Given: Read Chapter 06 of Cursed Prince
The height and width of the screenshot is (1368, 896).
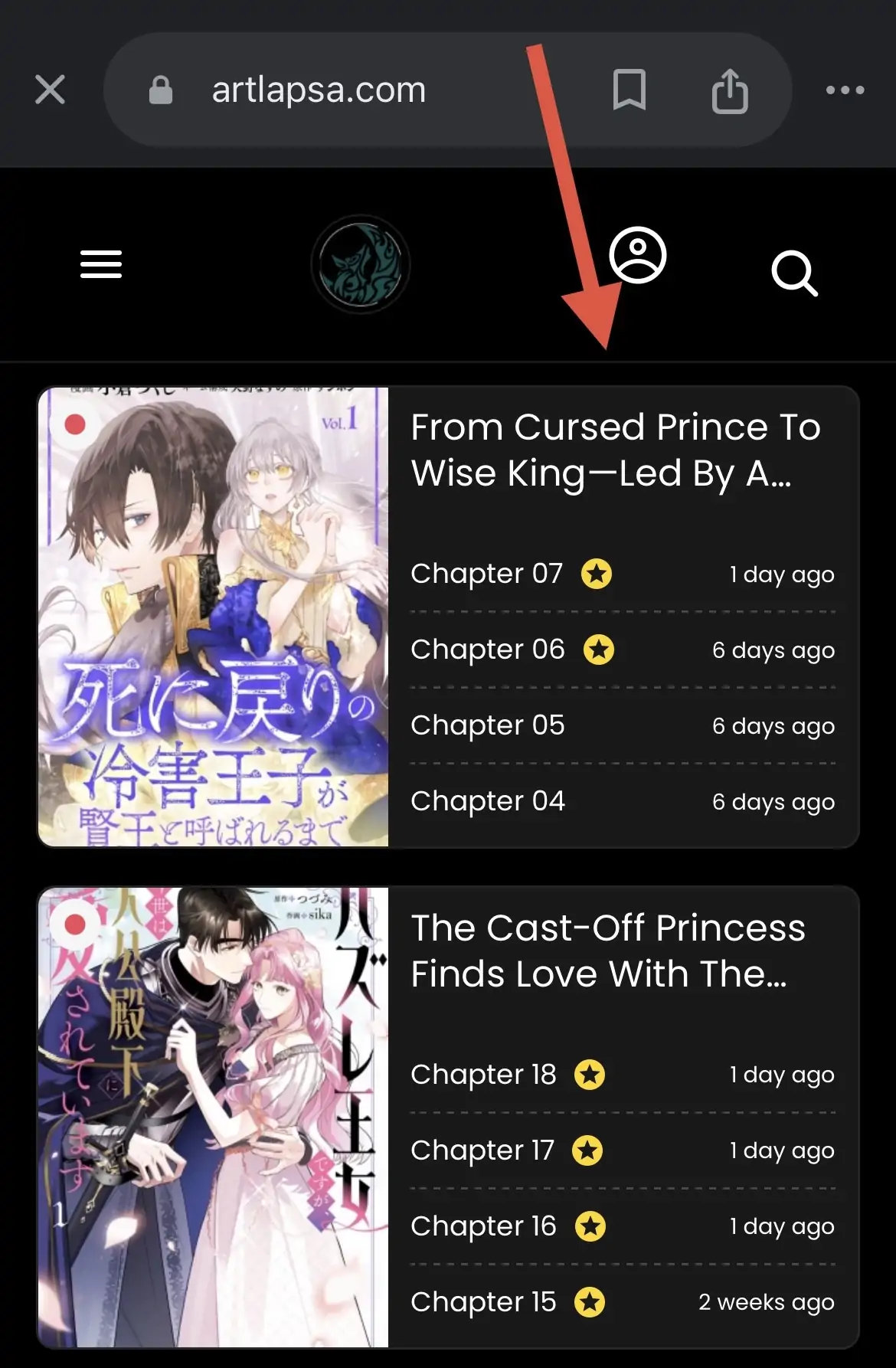Looking at the screenshot, I should point(488,650).
